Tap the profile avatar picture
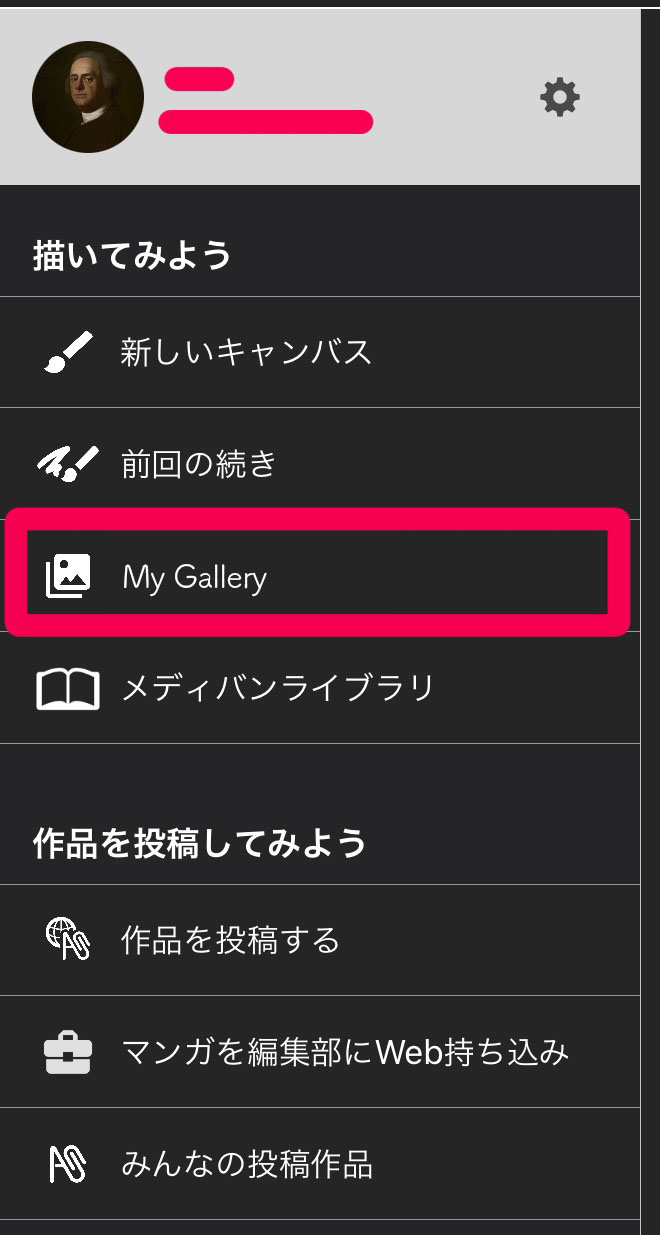660x1235 pixels. coord(88,97)
